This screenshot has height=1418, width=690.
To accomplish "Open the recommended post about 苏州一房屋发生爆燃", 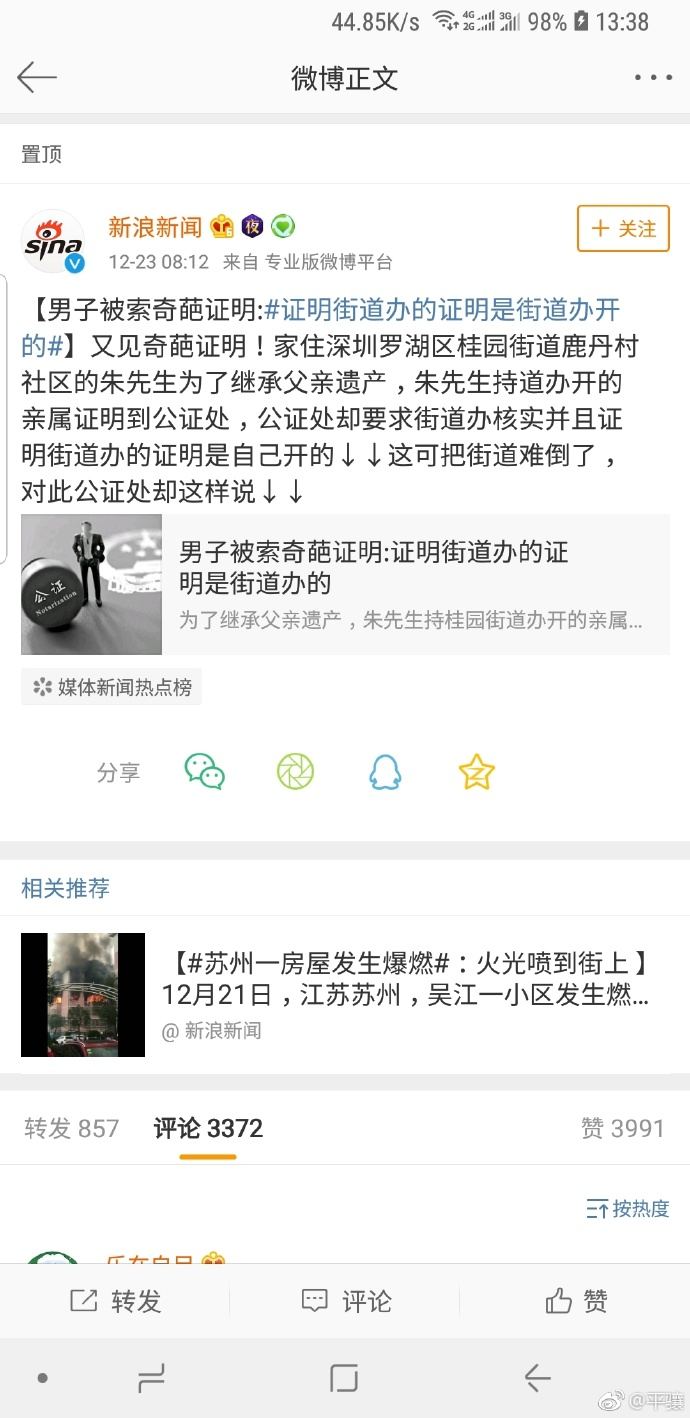I will pyautogui.click(x=345, y=995).
